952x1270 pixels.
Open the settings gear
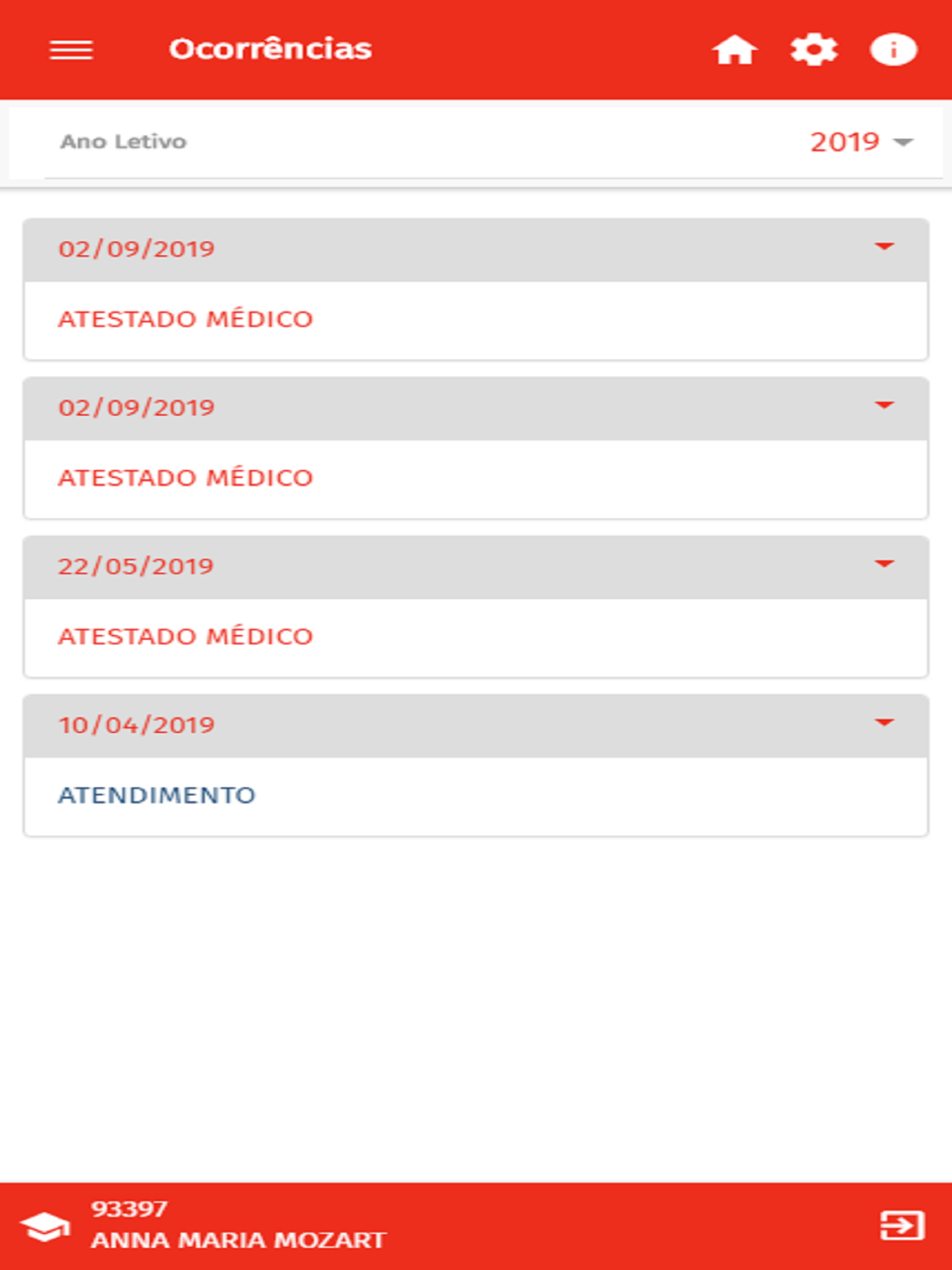point(813,50)
